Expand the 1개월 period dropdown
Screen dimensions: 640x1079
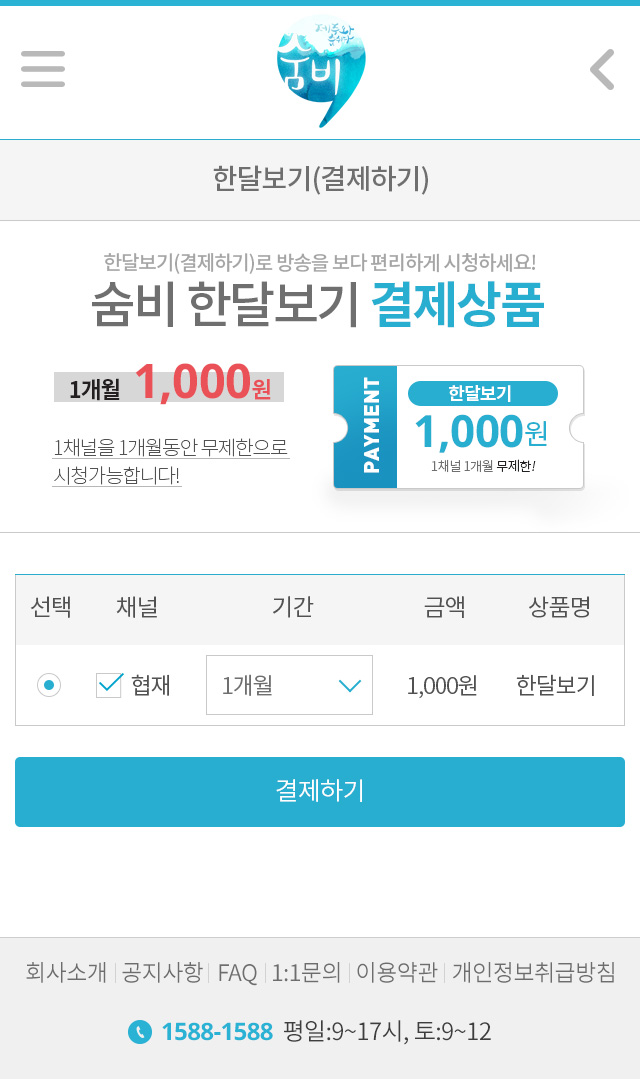(289, 685)
